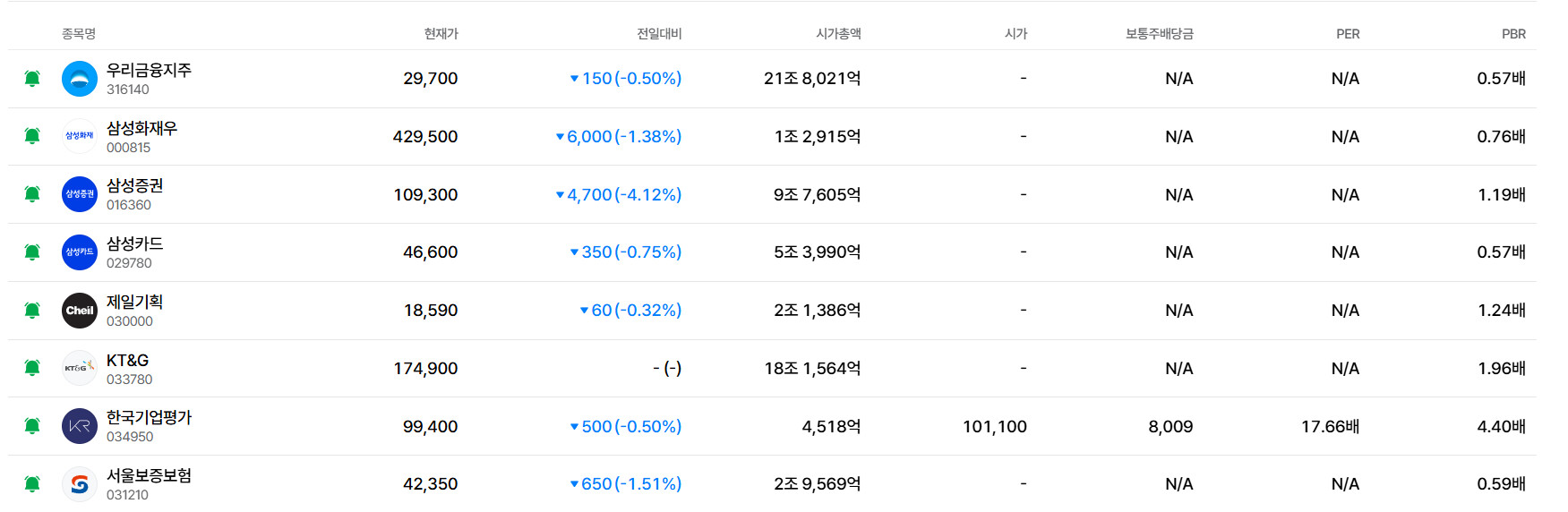Open the 한국기업평가 stock row

click(772, 426)
